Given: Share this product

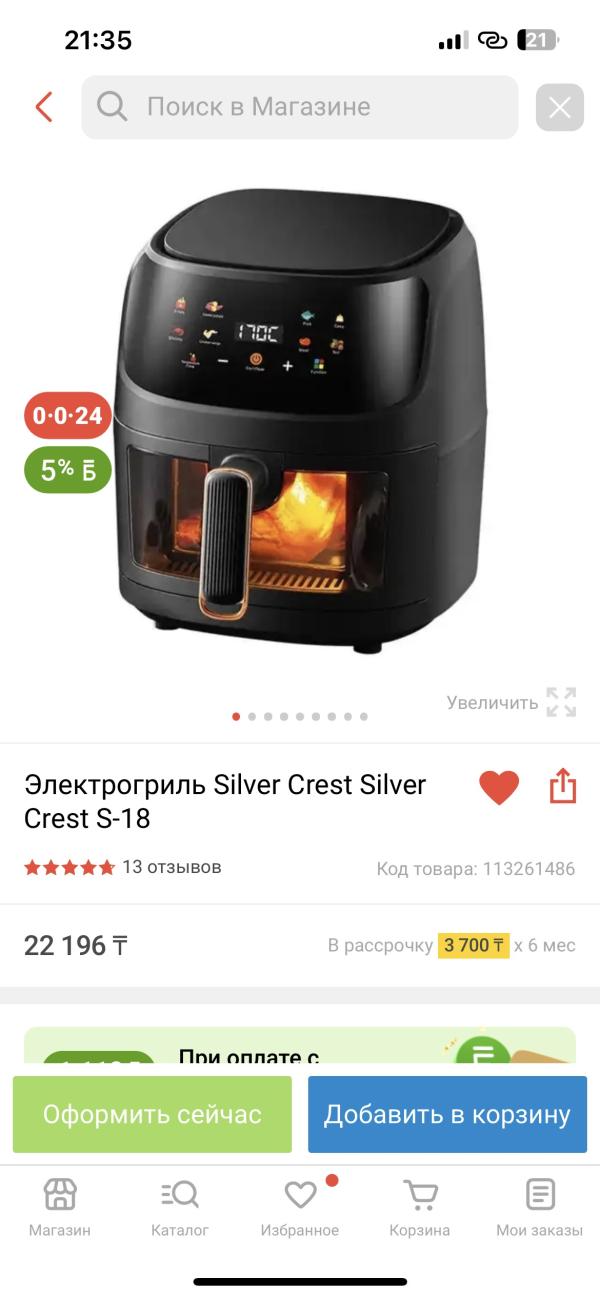Looking at the screenshot, I should point(563,786).
